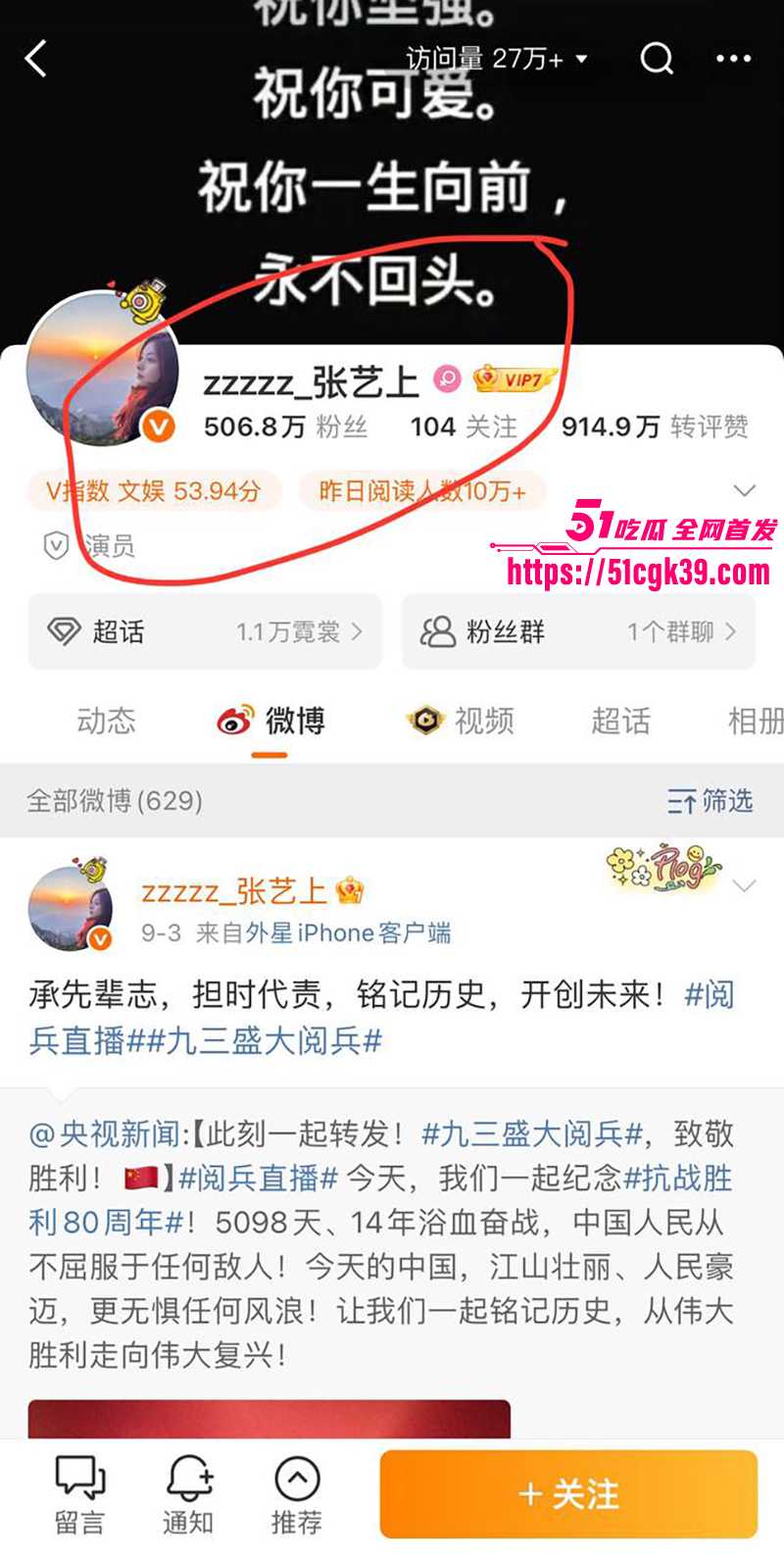
Task: Open the search magnifier icon
Action: point(657,59)
